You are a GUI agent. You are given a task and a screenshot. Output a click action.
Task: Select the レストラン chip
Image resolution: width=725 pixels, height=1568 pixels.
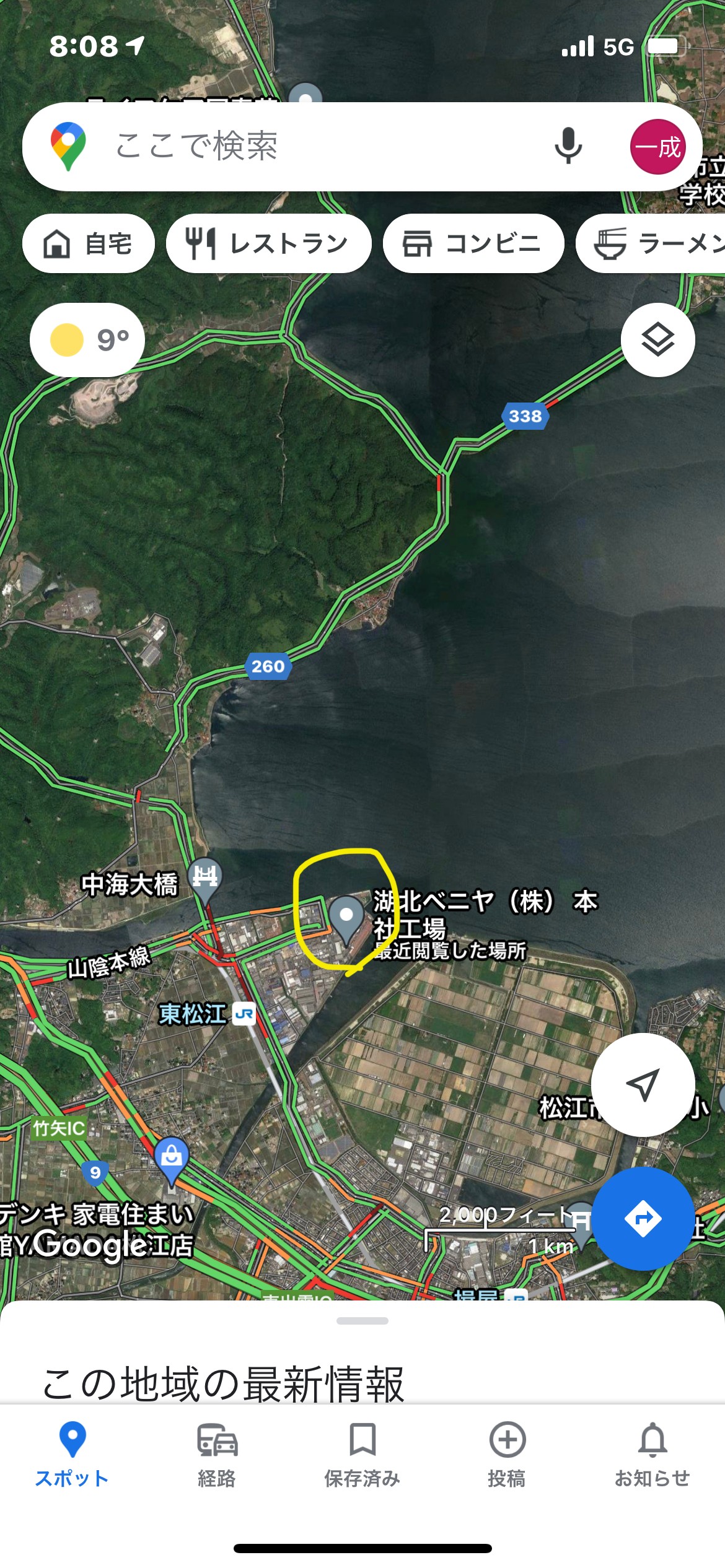tap(268, 243)
